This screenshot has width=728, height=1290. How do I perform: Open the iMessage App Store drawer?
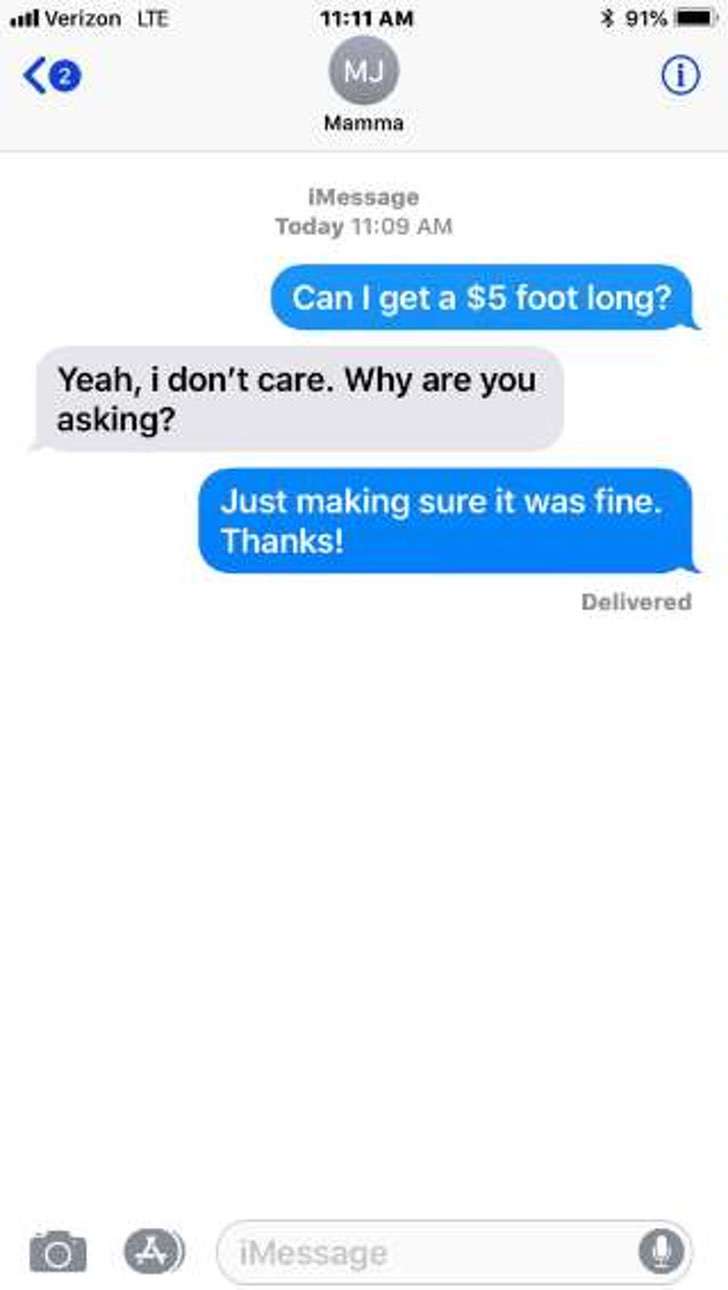[153, 1250]
